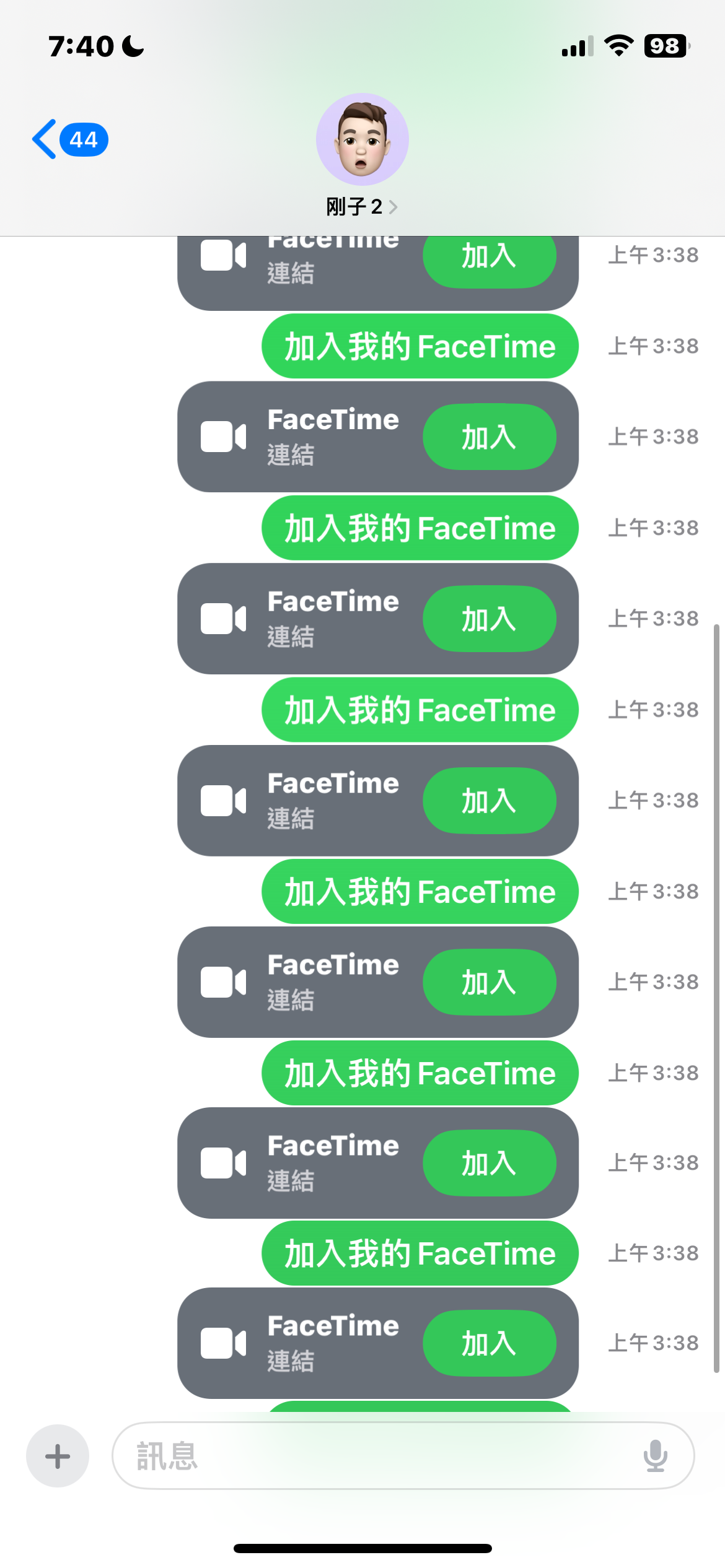Open the plus menu for attachments
Viewport: 725px width, 1568px height.
[x=58, y=1455]
